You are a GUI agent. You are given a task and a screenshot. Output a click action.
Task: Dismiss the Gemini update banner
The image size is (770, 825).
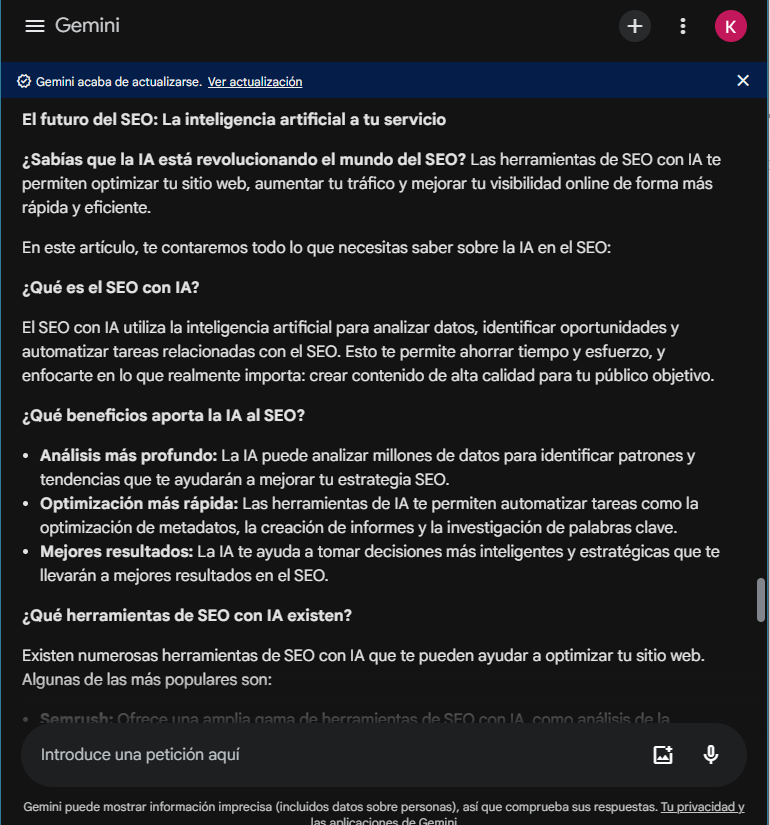(743, 81)
